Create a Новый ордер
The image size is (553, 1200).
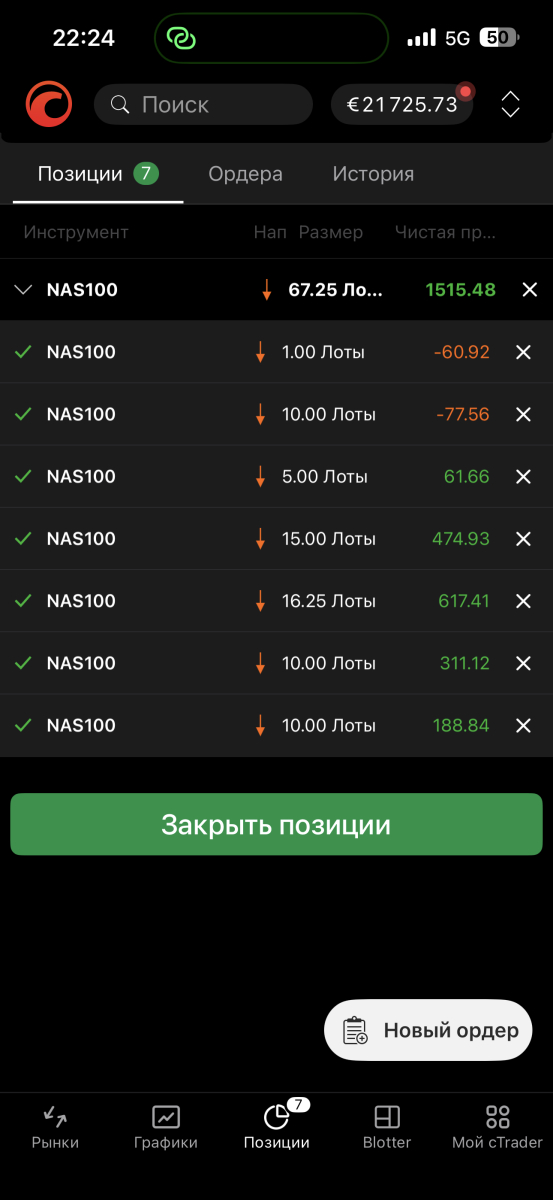[x=428, y=1030]
